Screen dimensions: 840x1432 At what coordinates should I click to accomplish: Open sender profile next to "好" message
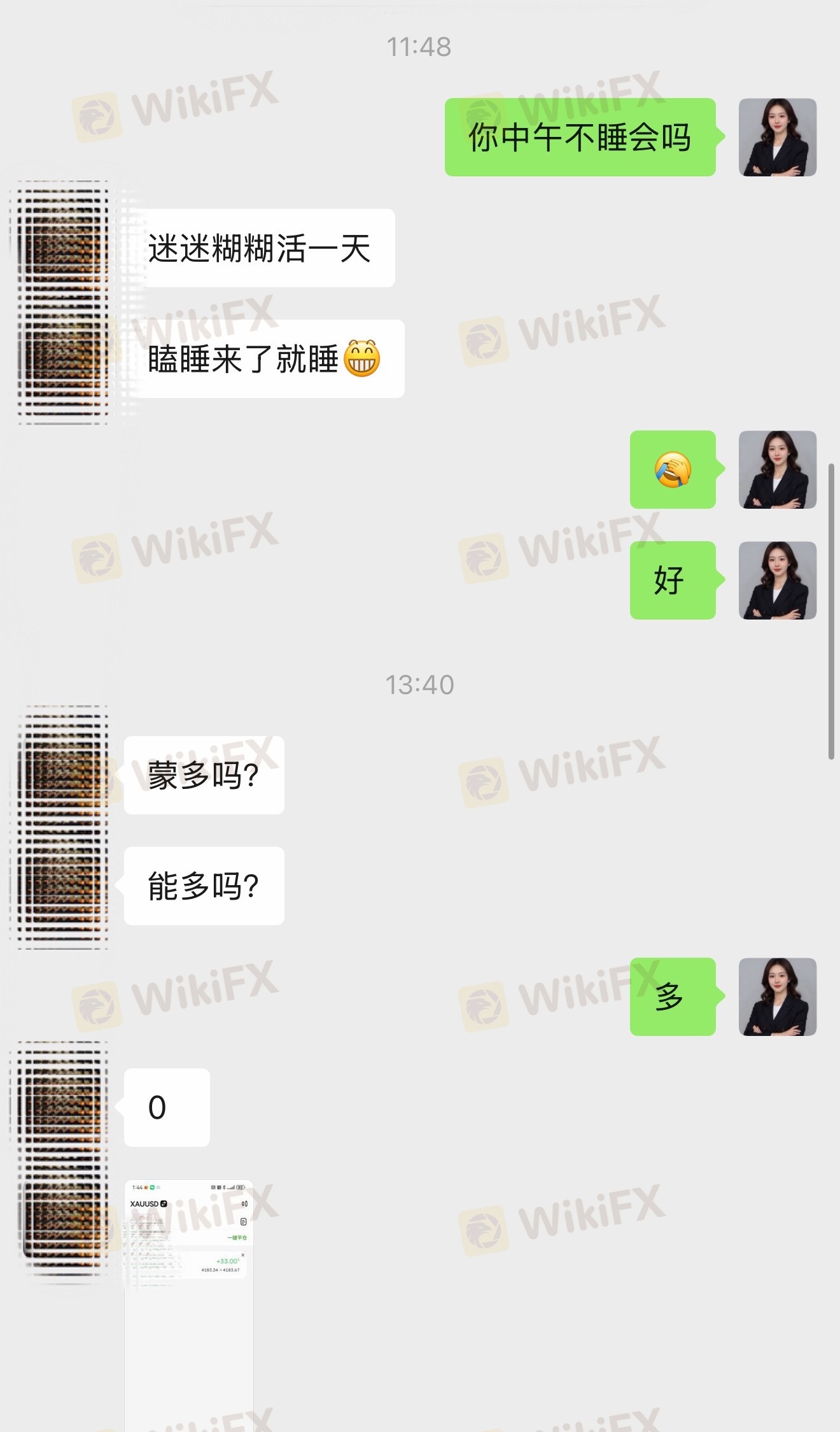[x=777, y=580]
